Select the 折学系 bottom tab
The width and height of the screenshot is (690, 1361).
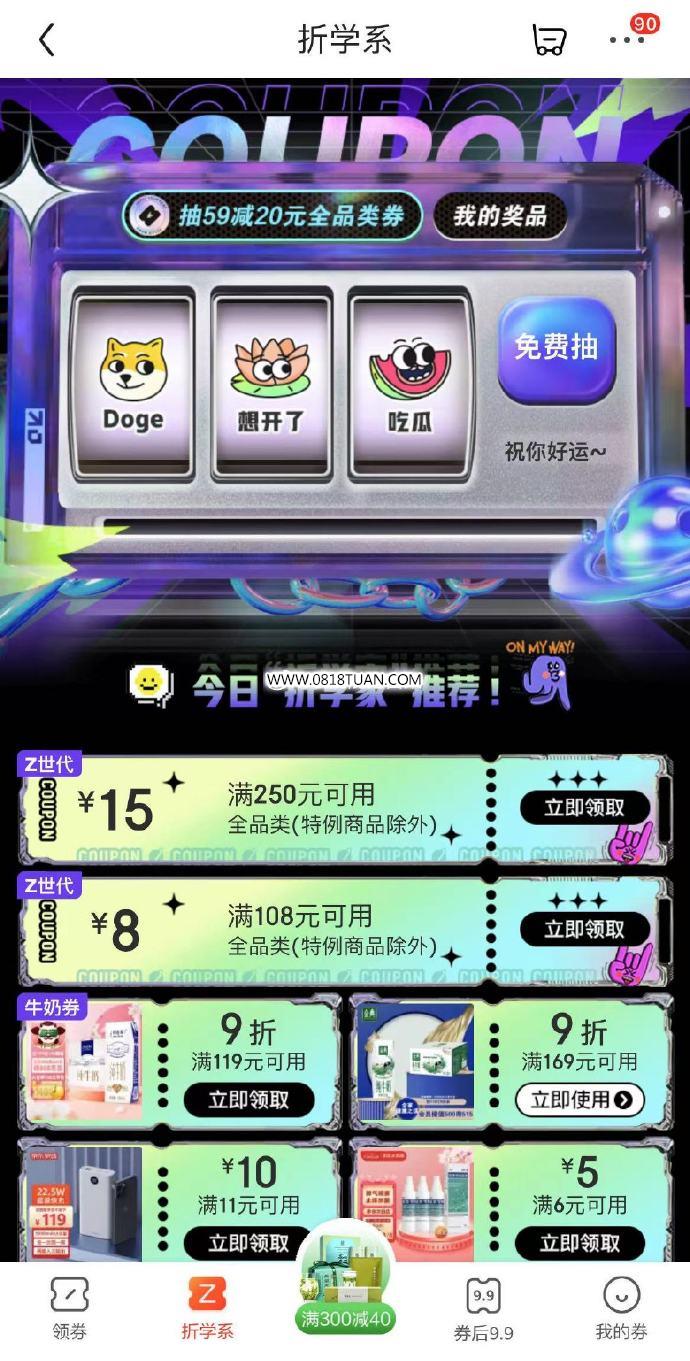coord(207,1308)
